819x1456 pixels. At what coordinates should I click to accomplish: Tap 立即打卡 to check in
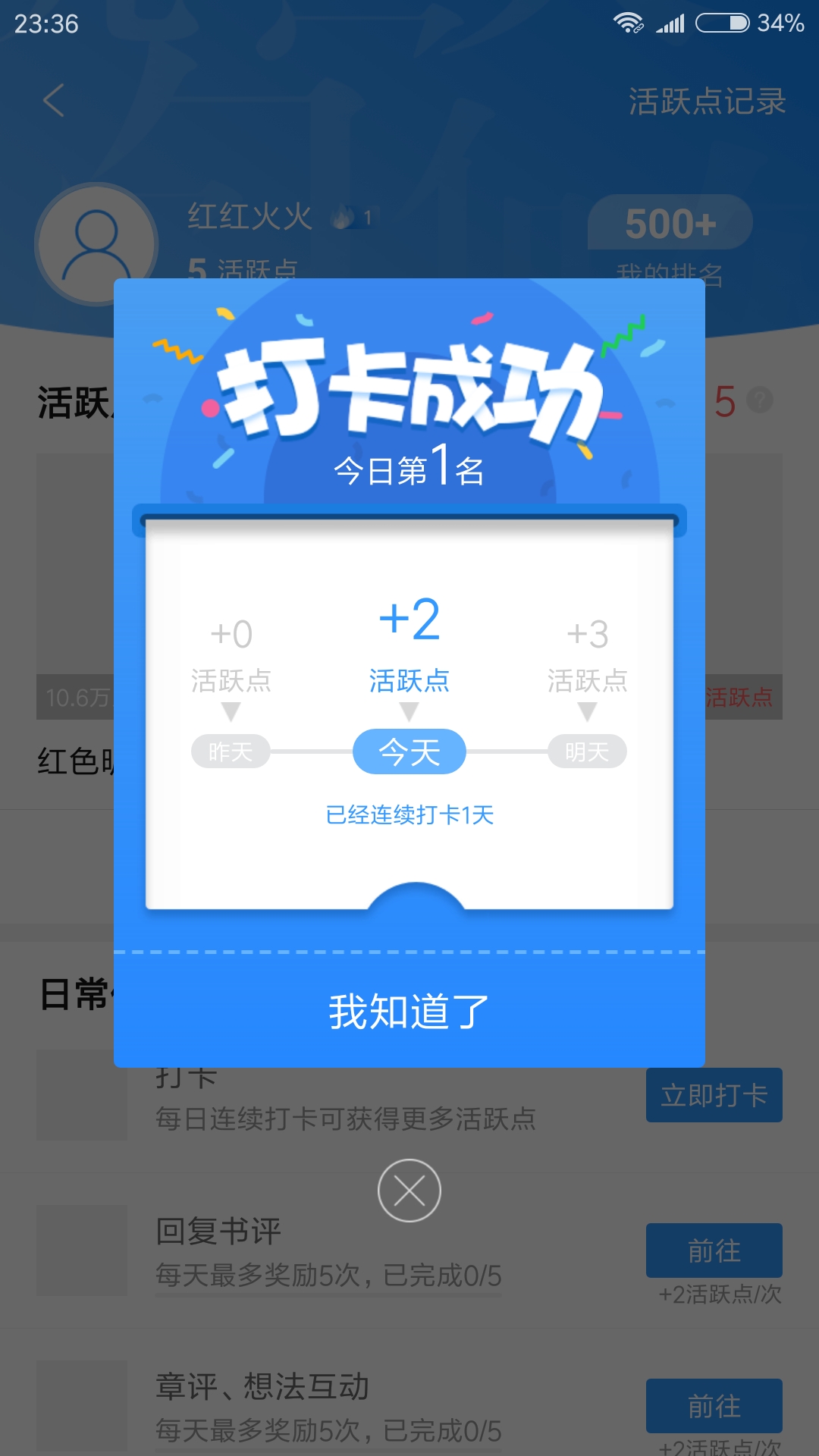714,1095
